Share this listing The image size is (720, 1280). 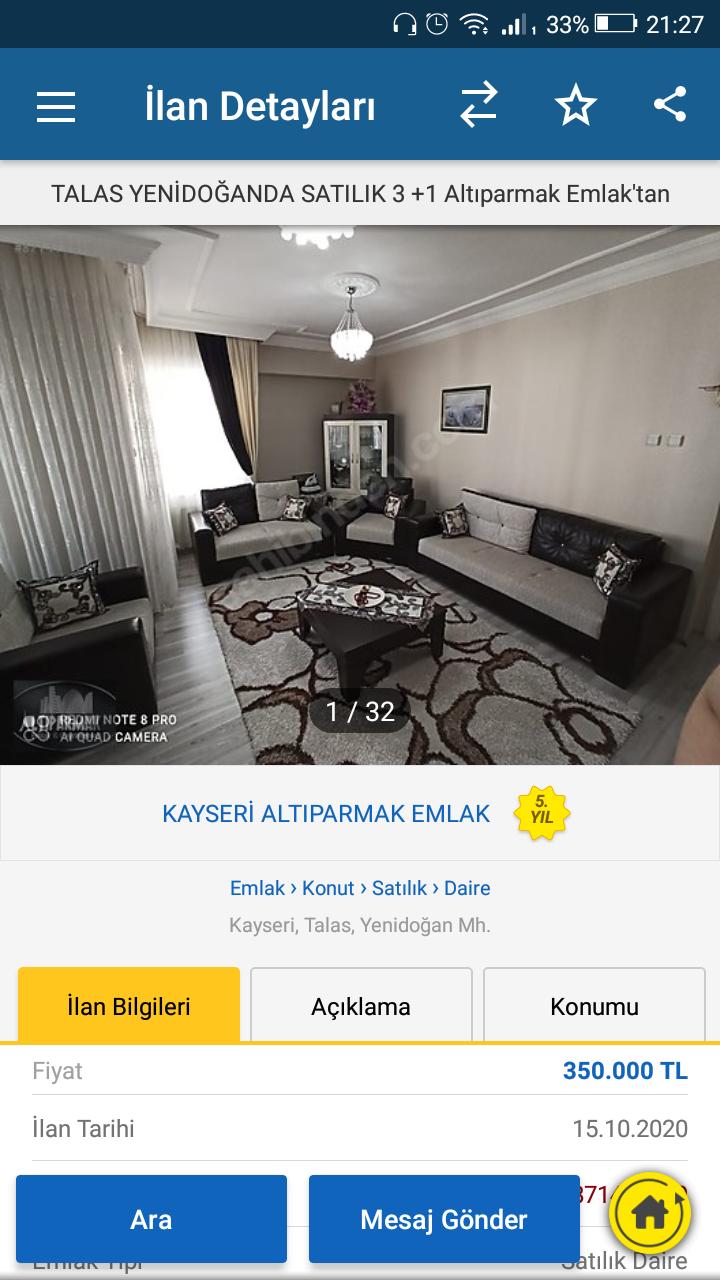tap(669, 104)
